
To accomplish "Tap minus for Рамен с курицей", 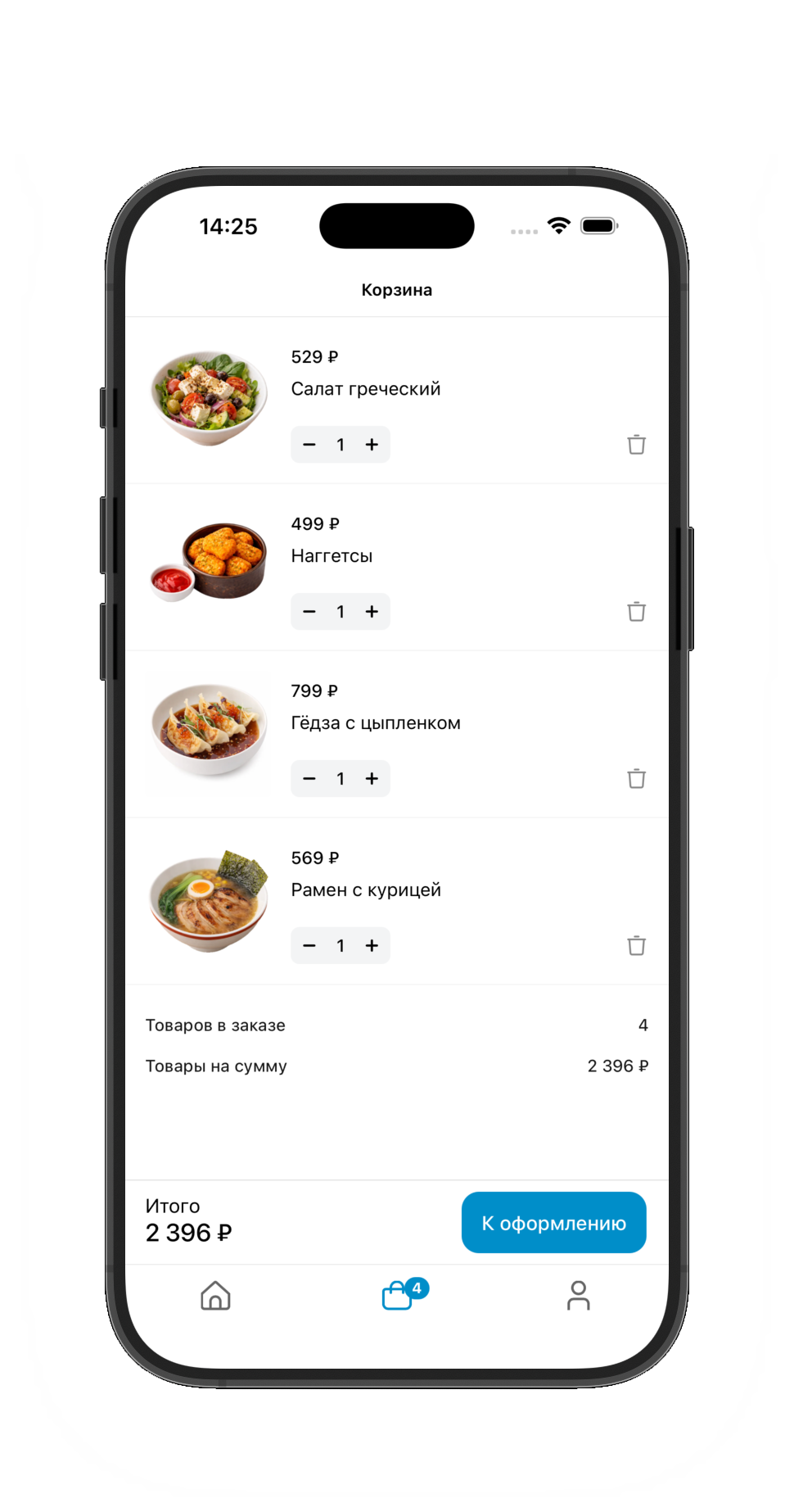I will (x=309, y=946).
